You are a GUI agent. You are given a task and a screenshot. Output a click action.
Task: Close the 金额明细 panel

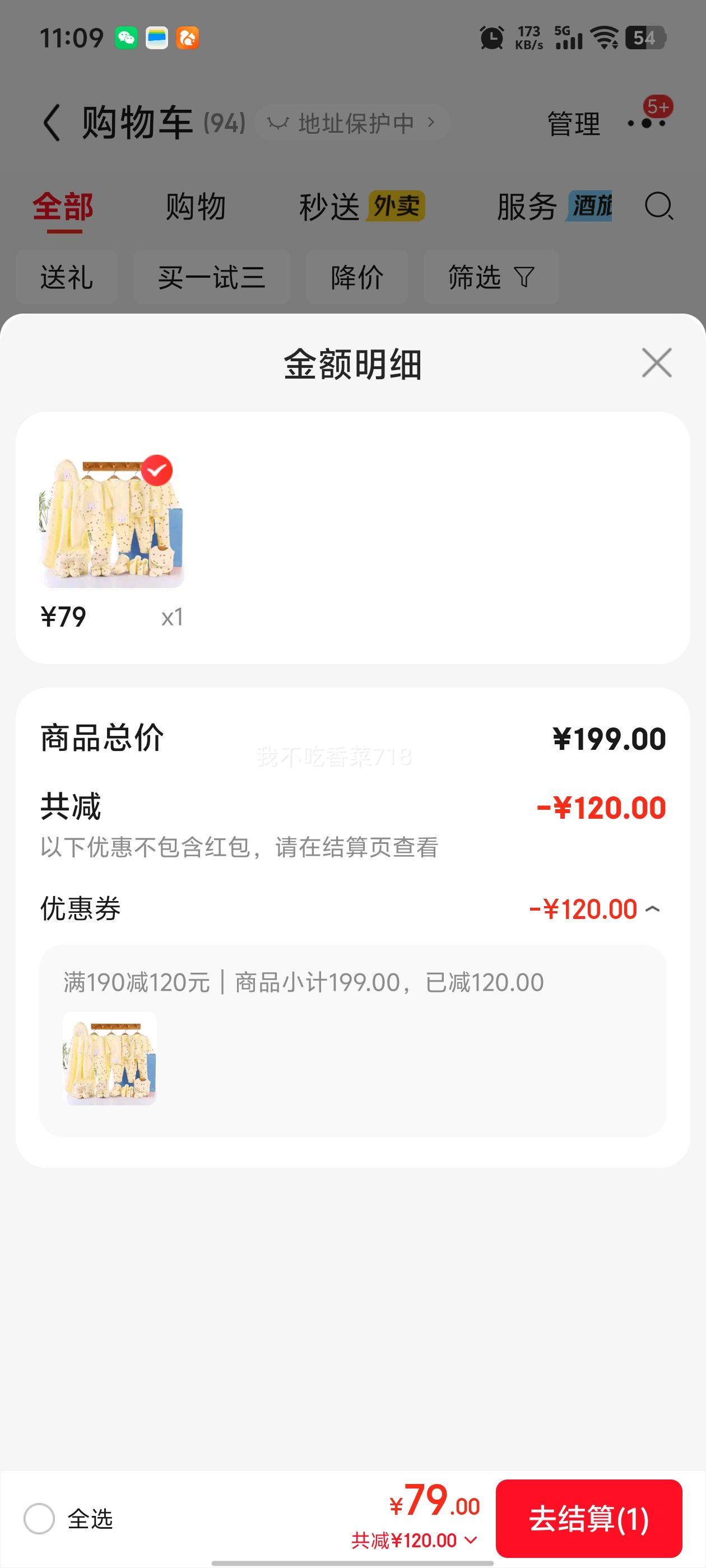point(656,363)
